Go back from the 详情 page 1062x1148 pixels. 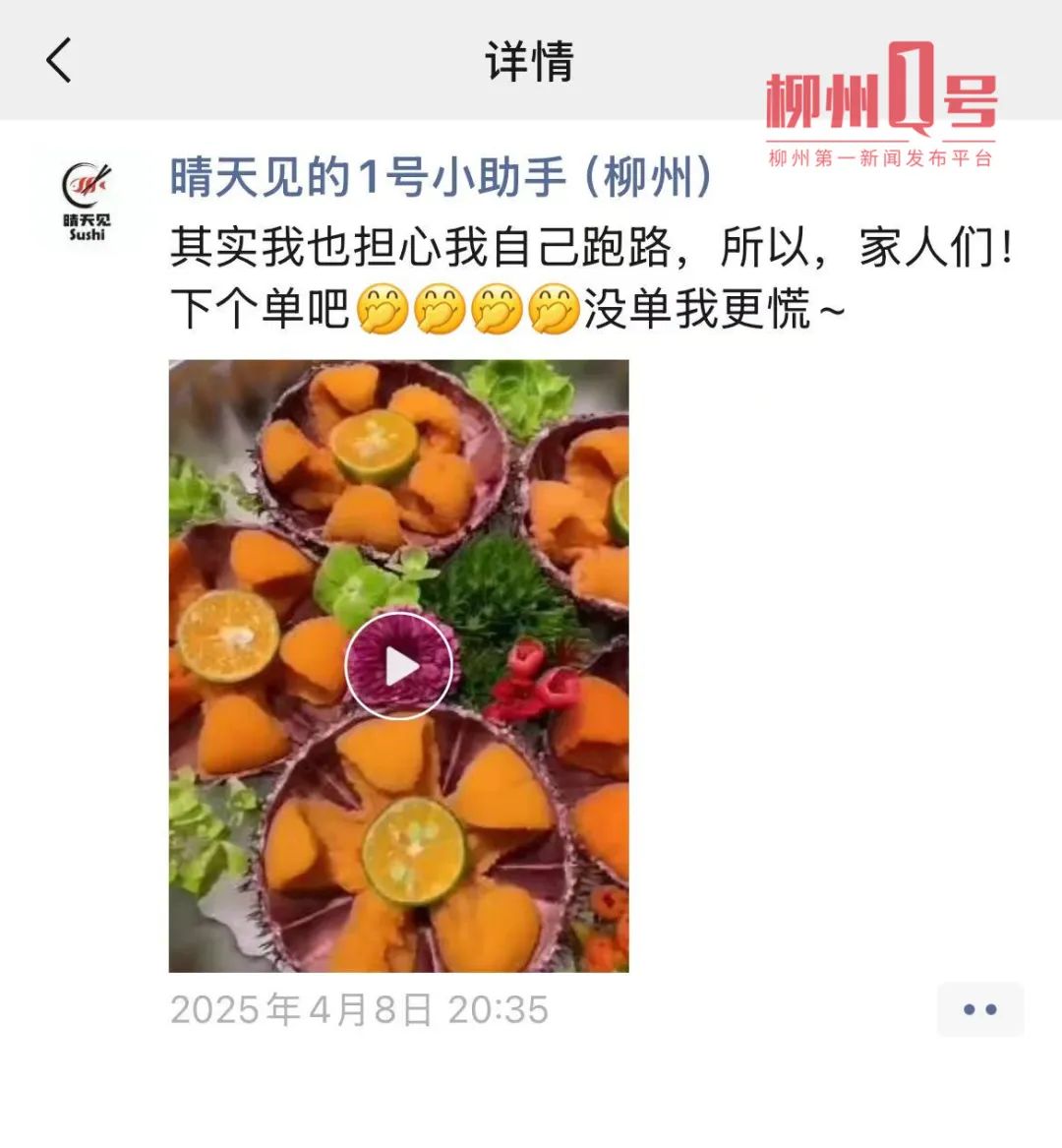point(59,61)
